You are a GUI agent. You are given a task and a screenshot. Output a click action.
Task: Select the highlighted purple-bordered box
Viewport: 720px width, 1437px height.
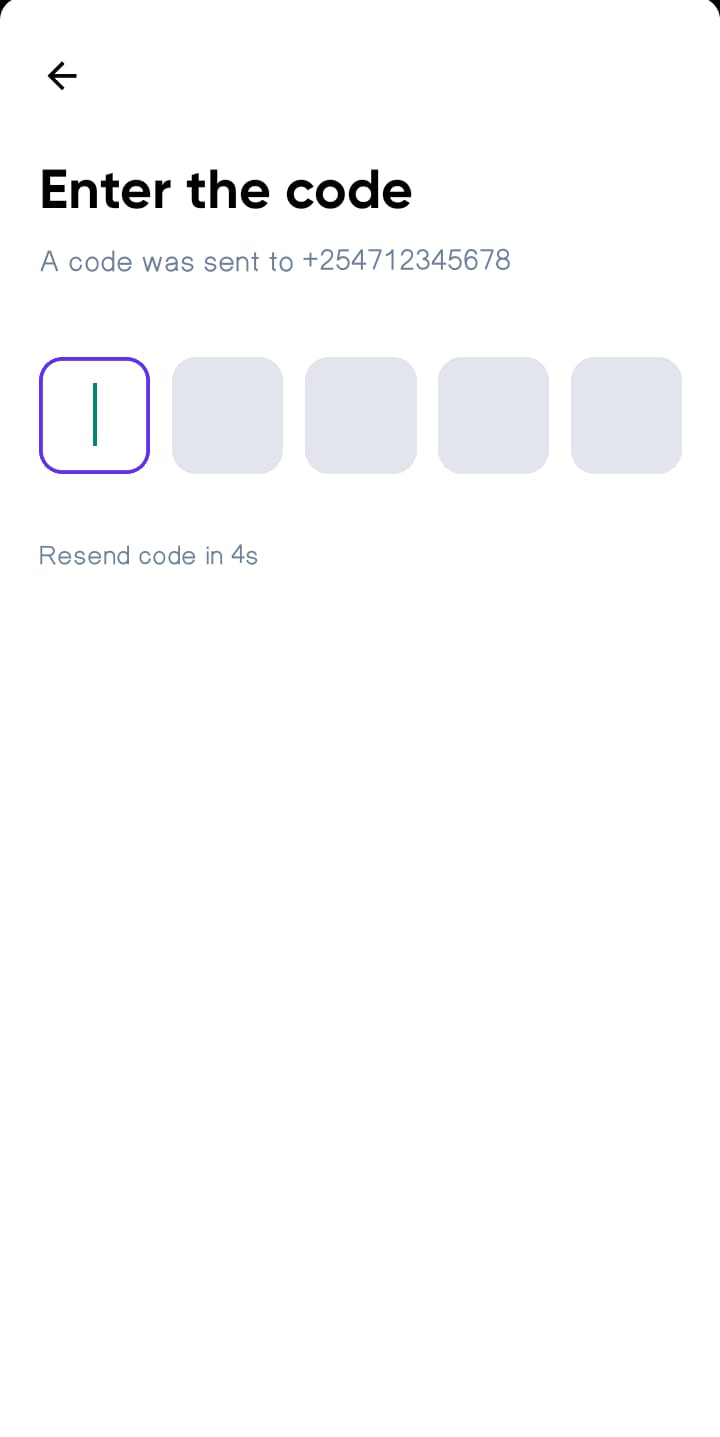tap(94, 415)
